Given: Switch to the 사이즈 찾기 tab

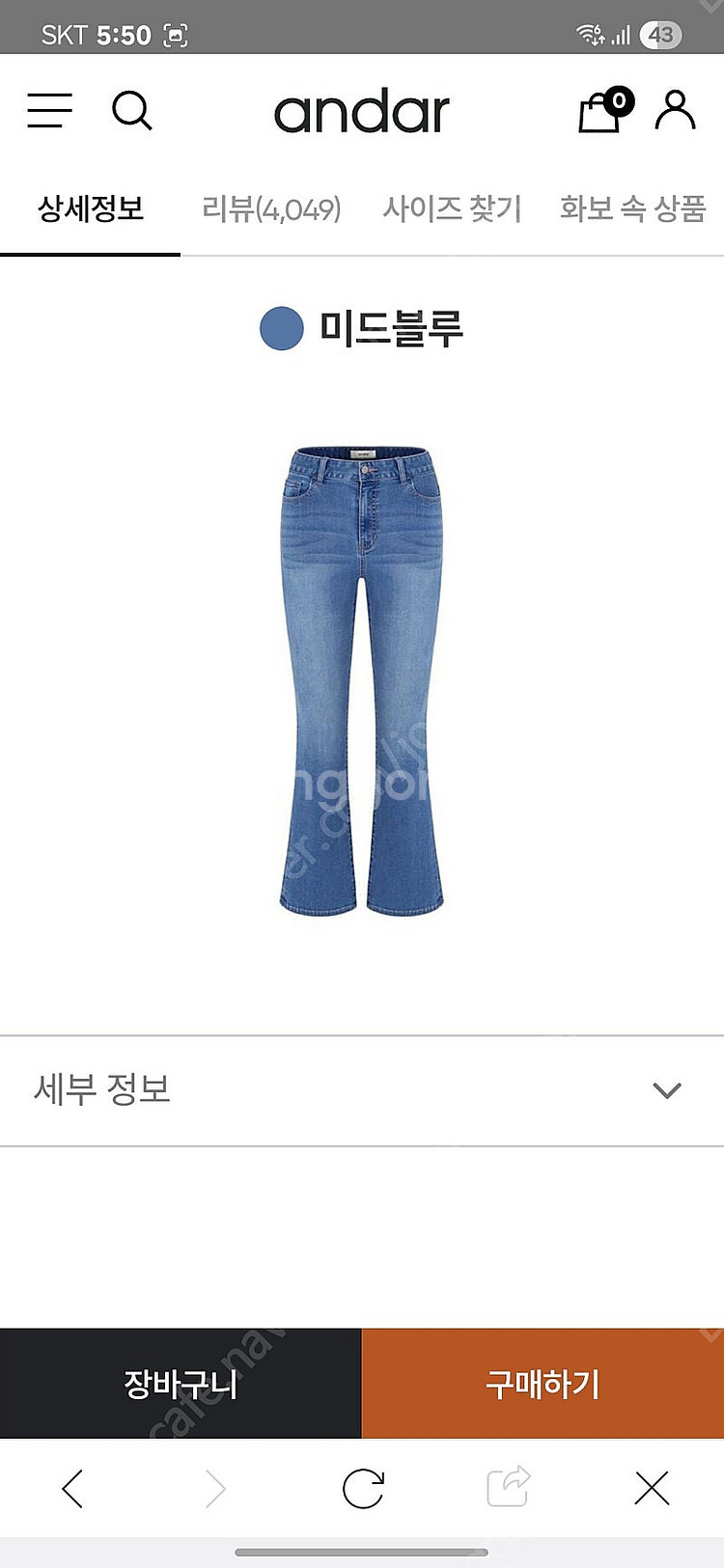Looking at the screenshot, I should click(452, 208).
